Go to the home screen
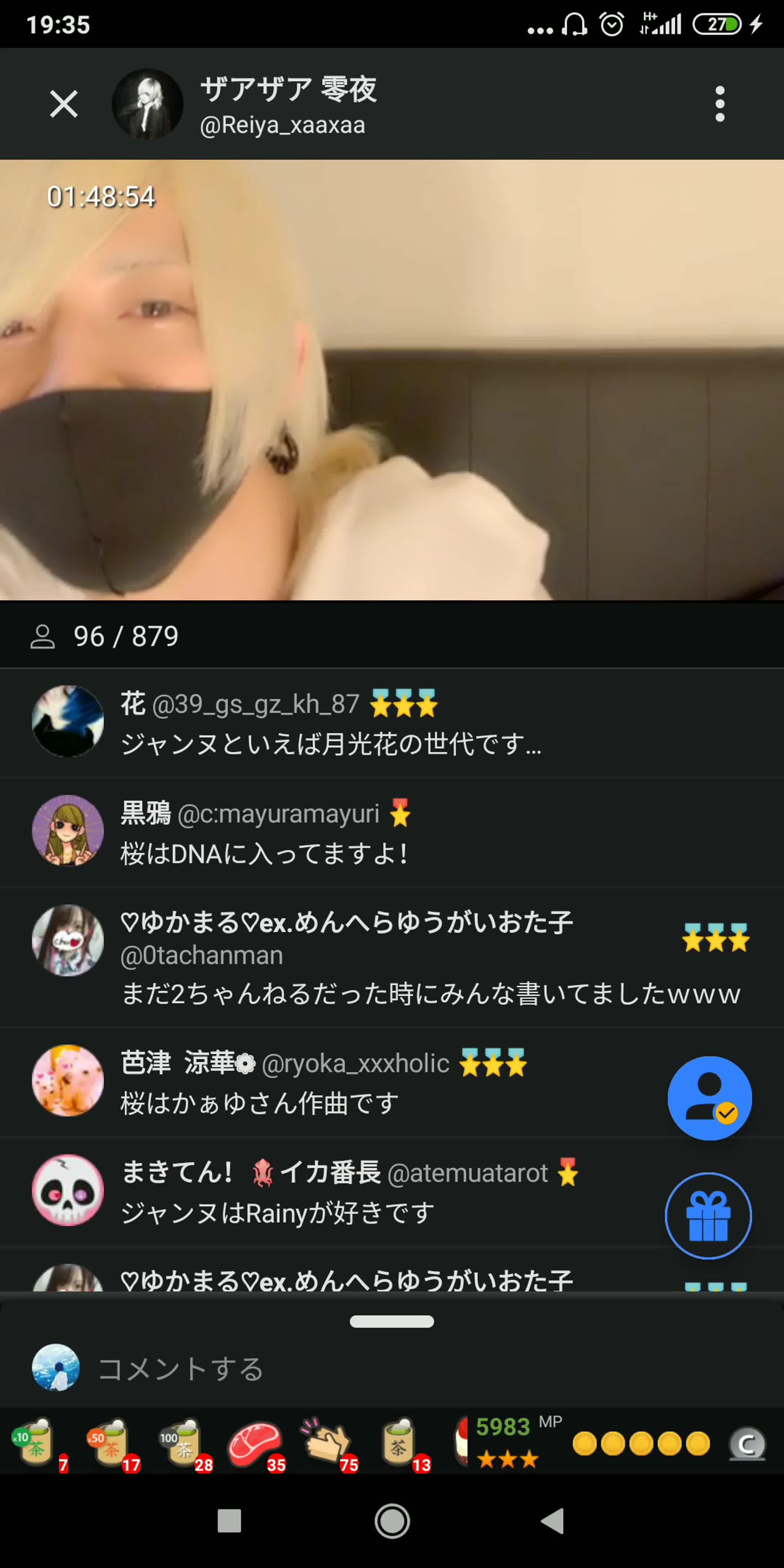Viewport: 784px width, 1568px height. [x=392, y=1521]
